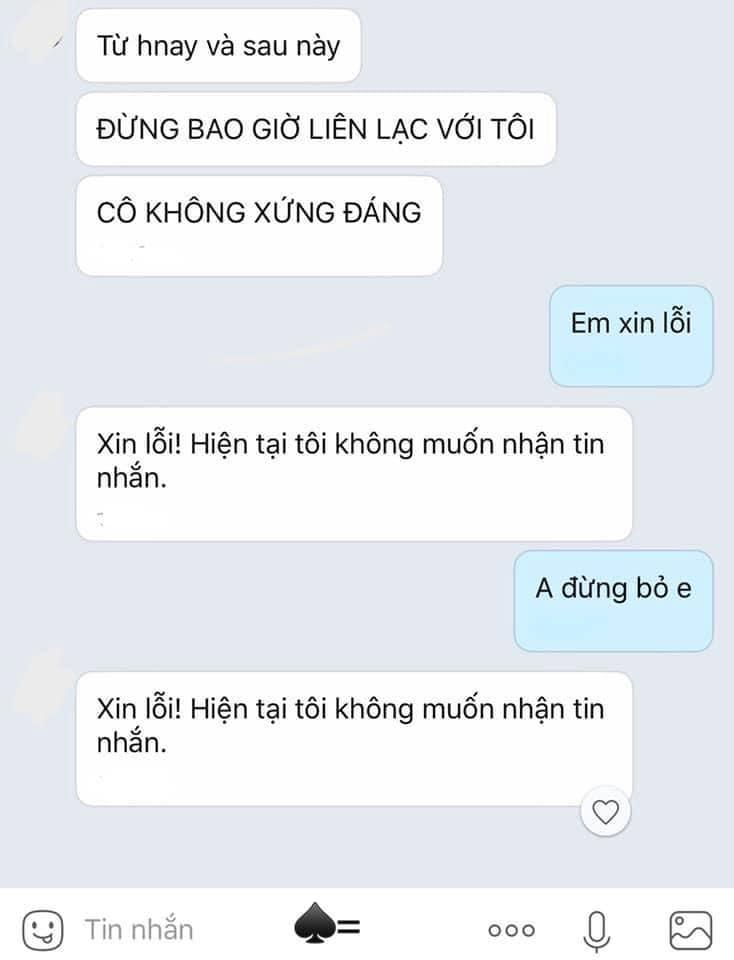Open the image gallery to send photo

tap(691, 930)
